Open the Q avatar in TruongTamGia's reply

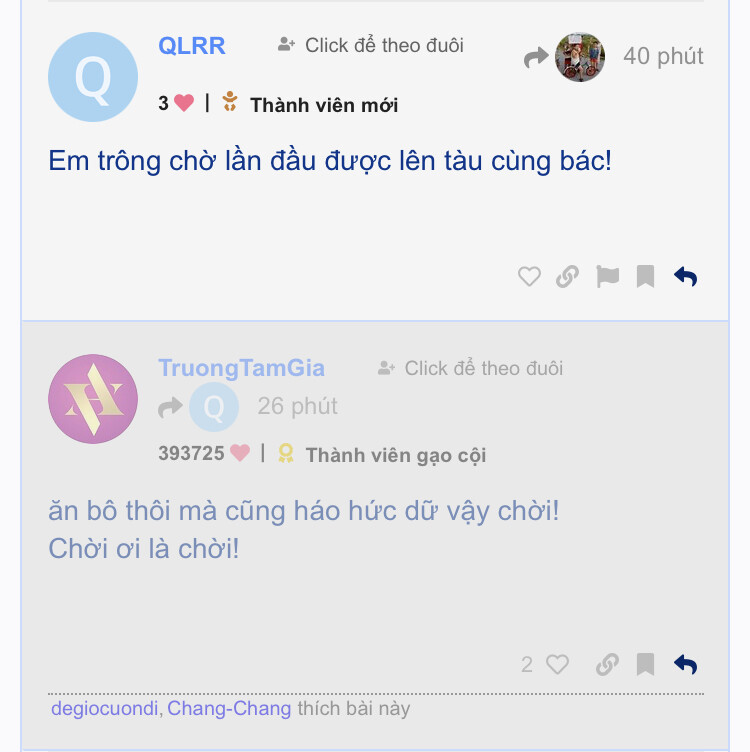click(x=214, y=407)
